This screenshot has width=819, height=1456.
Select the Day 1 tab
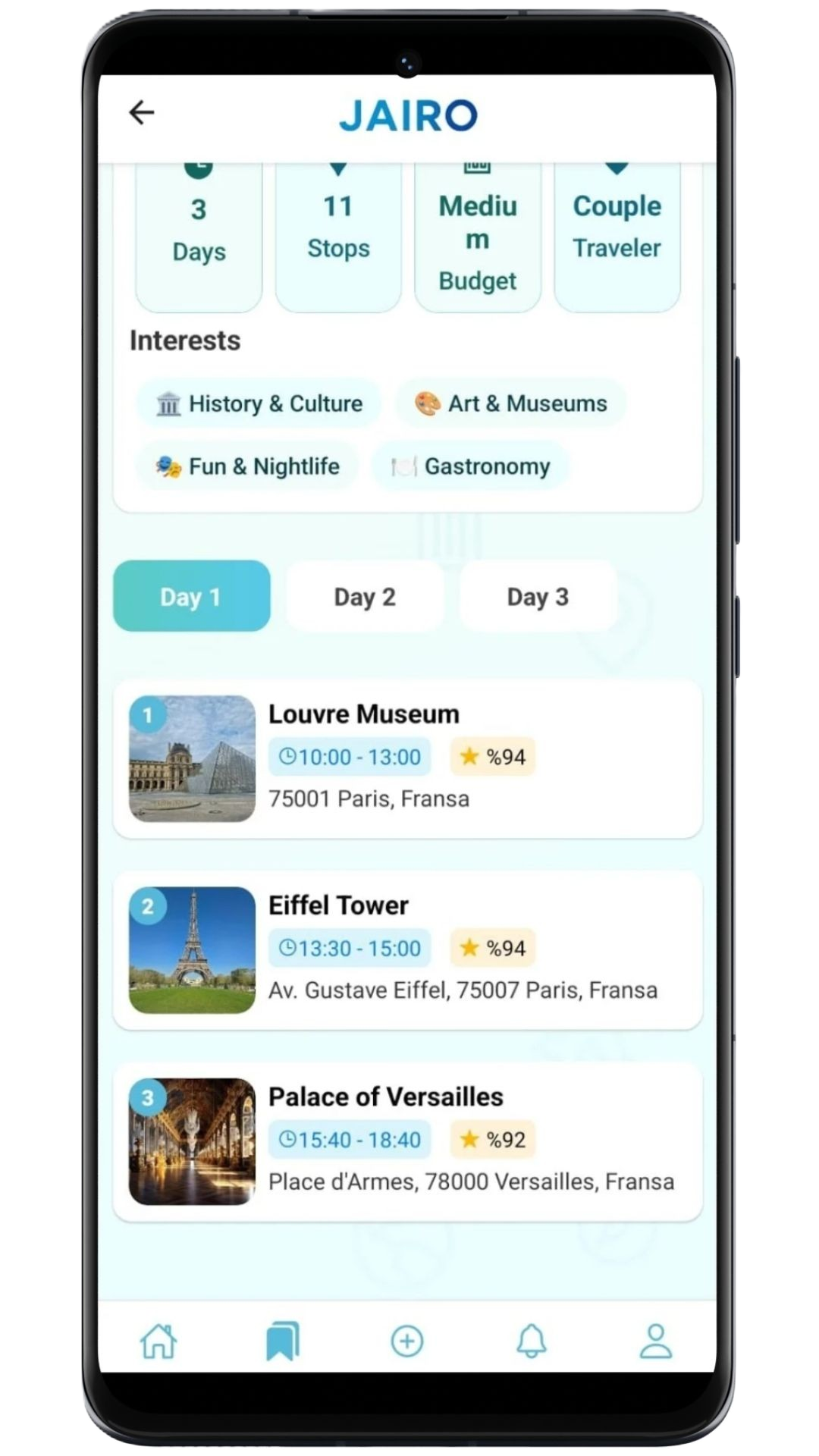tap(191, 597)
